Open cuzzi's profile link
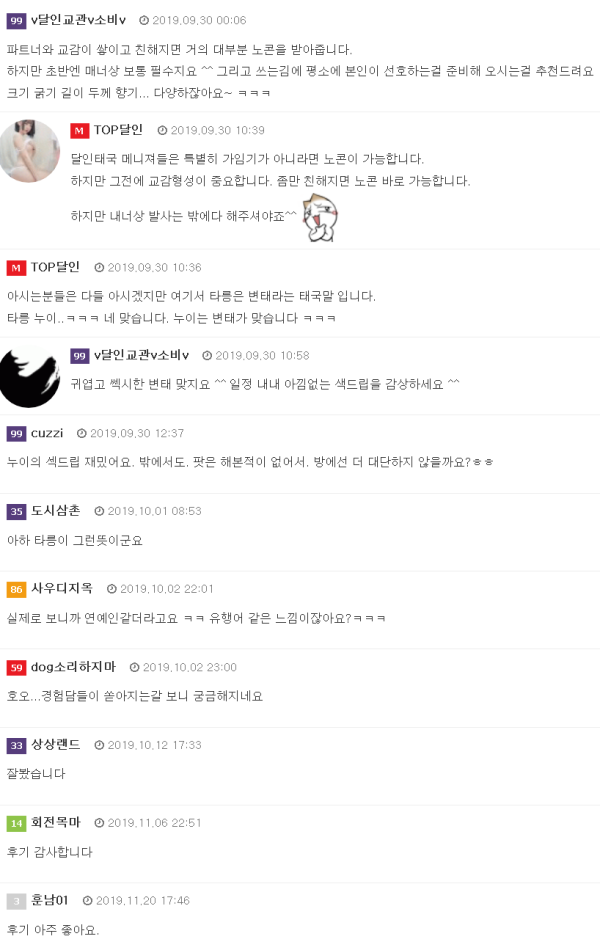The width and height of the screenshot is (600, 950). [x=47, y=433]
